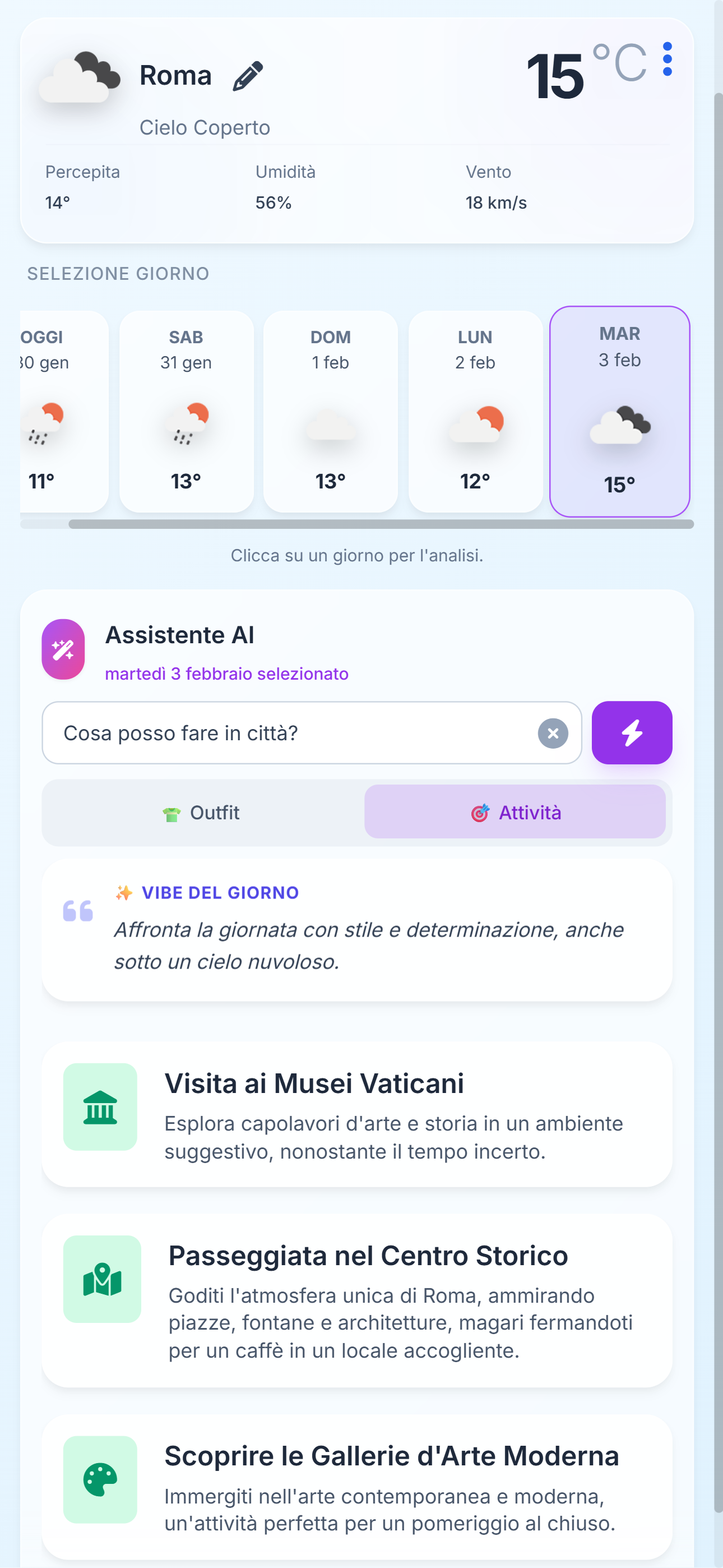Submit the question with the lightning button
Image resolution: width=723 pixels, height=1568 pixels.
point(631,733)
